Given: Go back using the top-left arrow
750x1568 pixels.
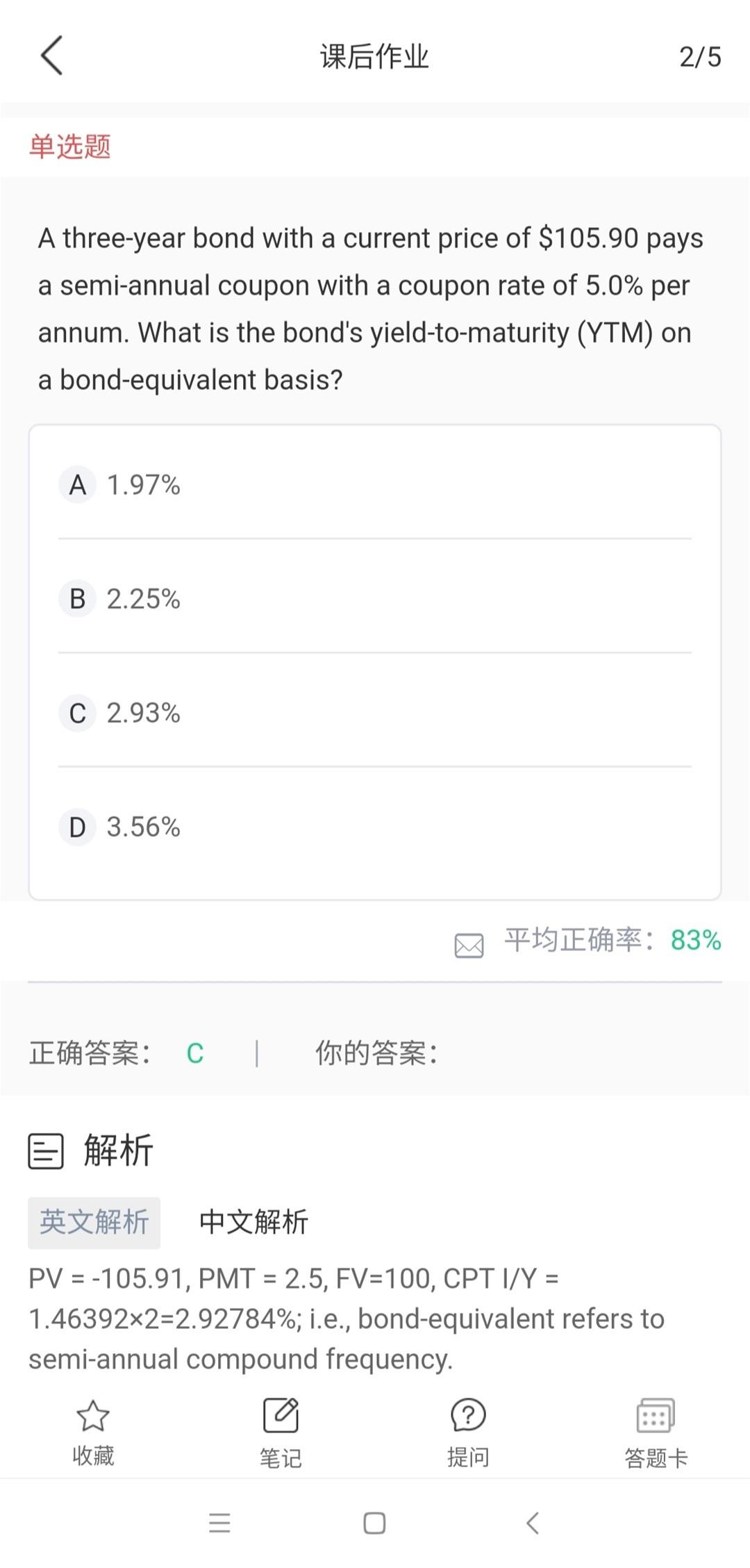Looking at the screenshot, I should [52, 56].
